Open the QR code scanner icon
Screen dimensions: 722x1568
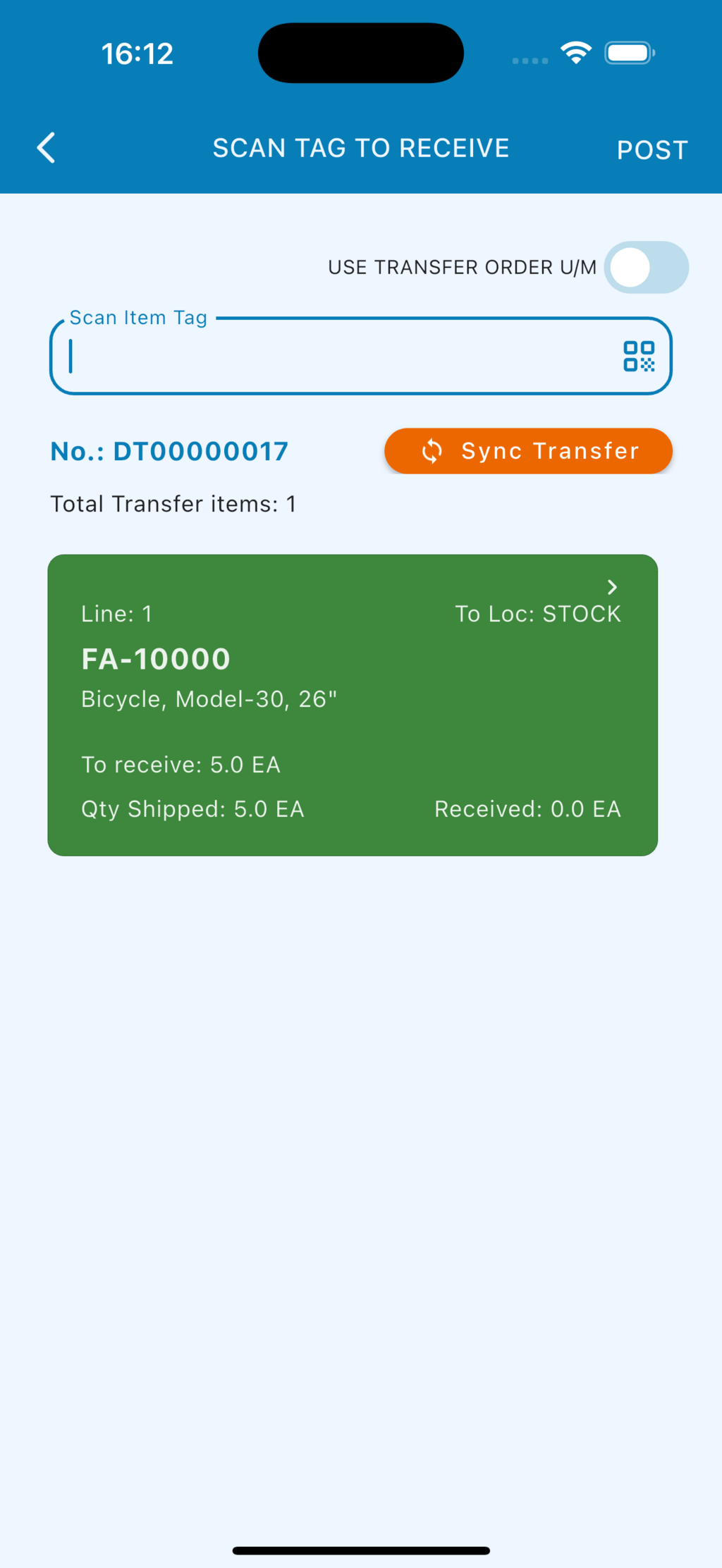(x=639, y=357)
